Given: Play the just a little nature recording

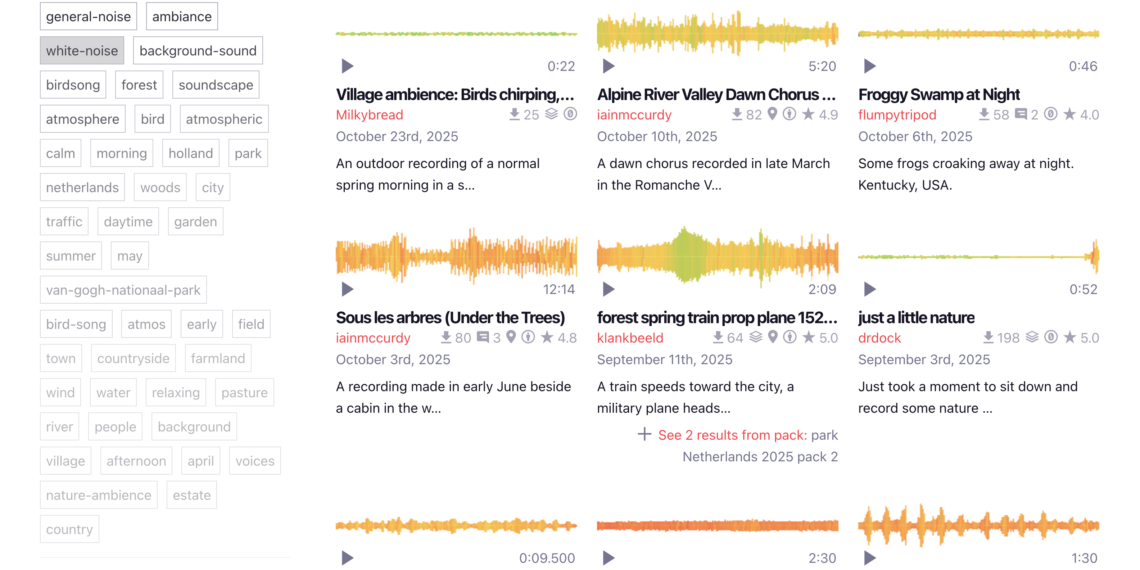Looking at the screenshot, I should [x=869, y=289].
